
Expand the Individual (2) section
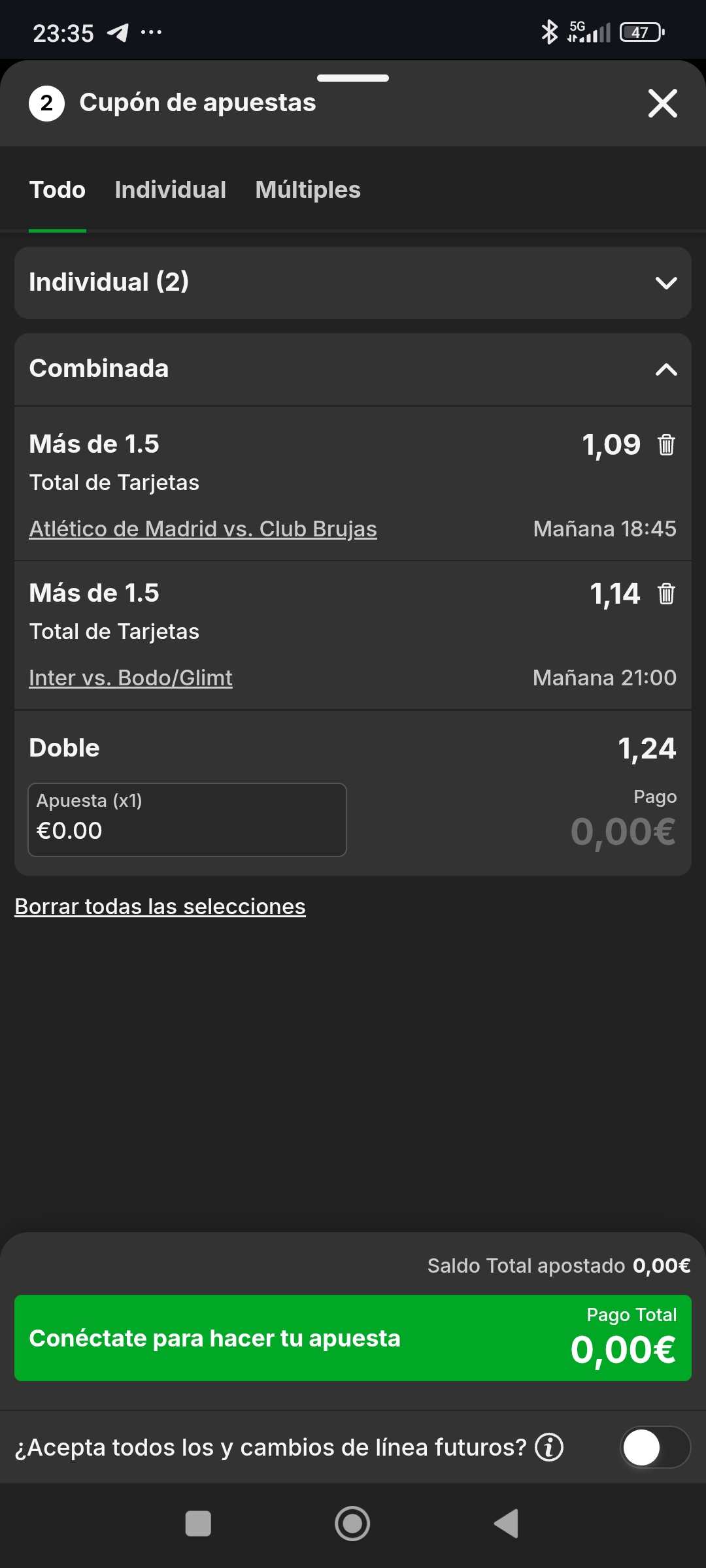(665, 283)
